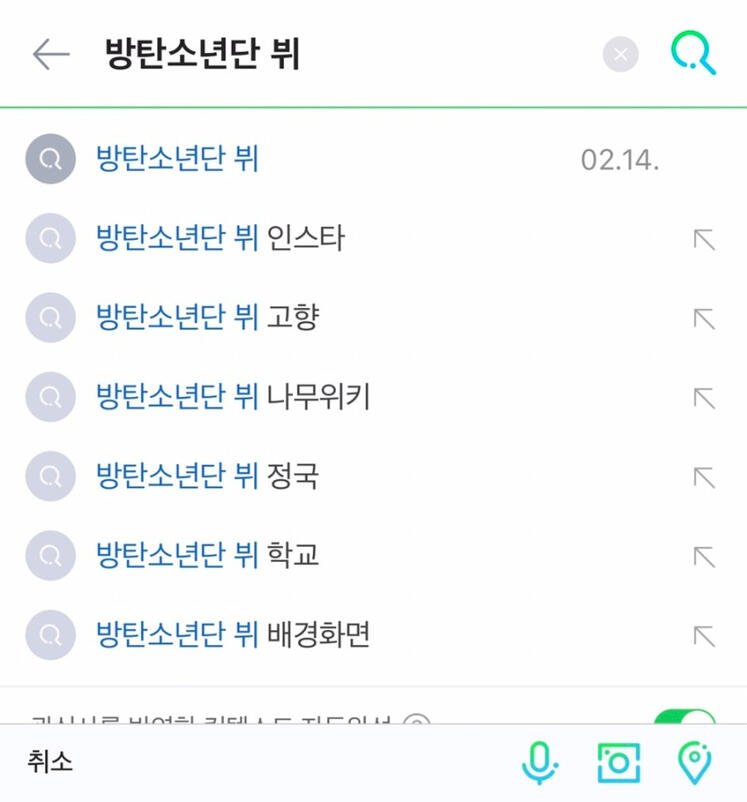Clear the search field text
Screen dimensions: 747x802
620,55
